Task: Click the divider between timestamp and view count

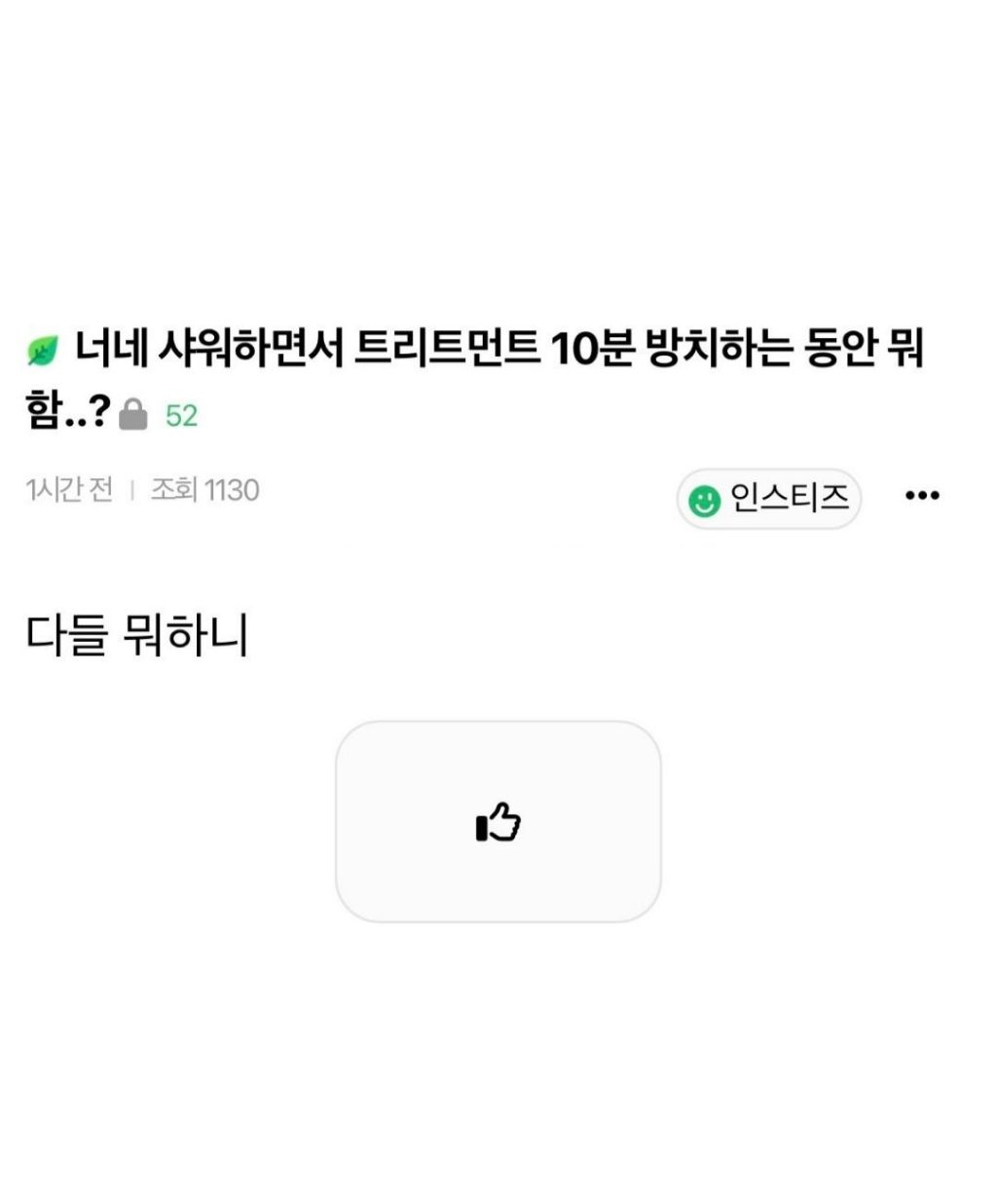Action: tap(134, 492)
